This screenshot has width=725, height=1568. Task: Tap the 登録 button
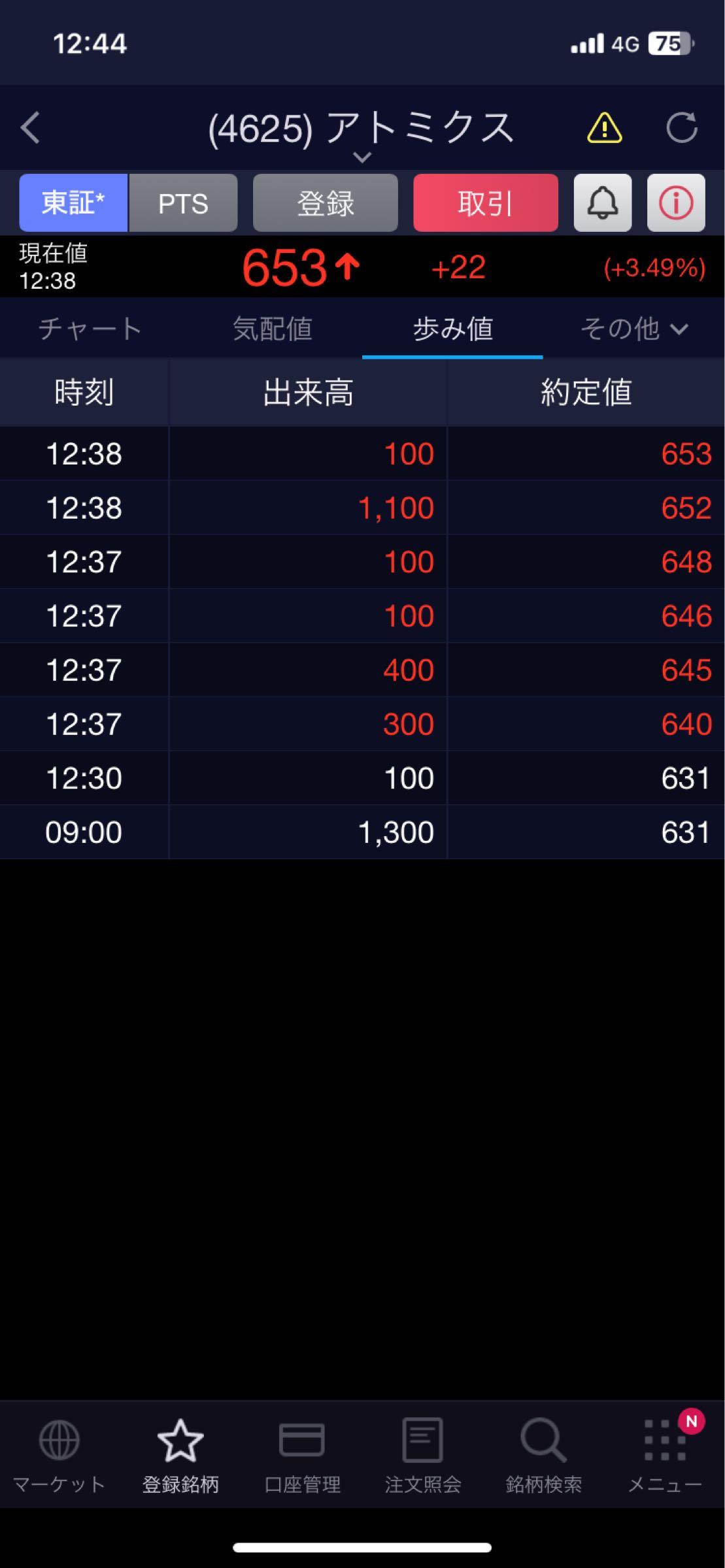tap(325, 203)
